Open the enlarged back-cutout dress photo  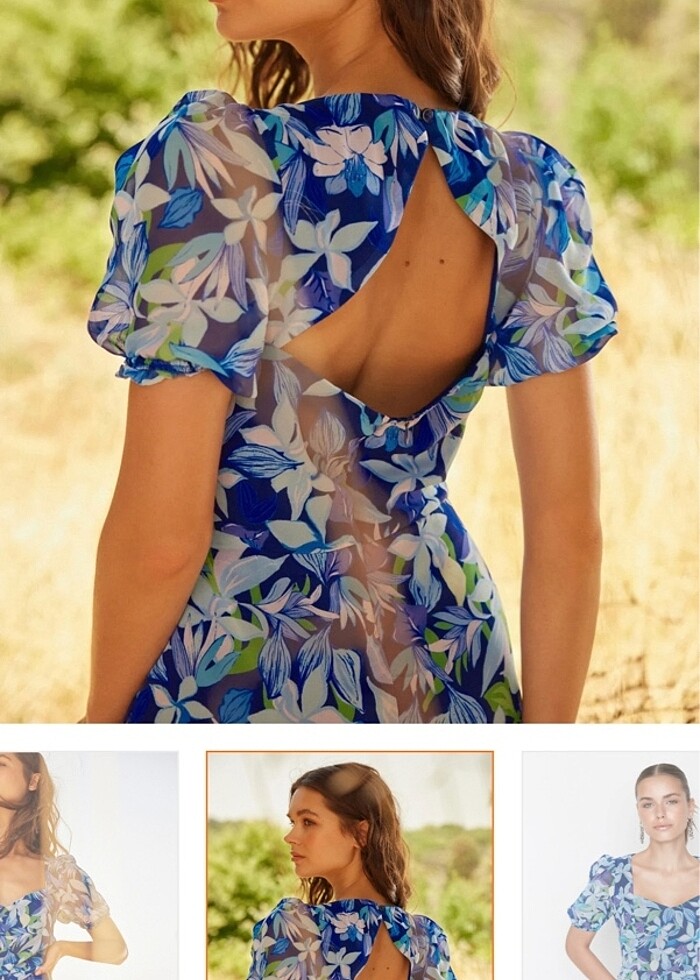tap(350, 360)
